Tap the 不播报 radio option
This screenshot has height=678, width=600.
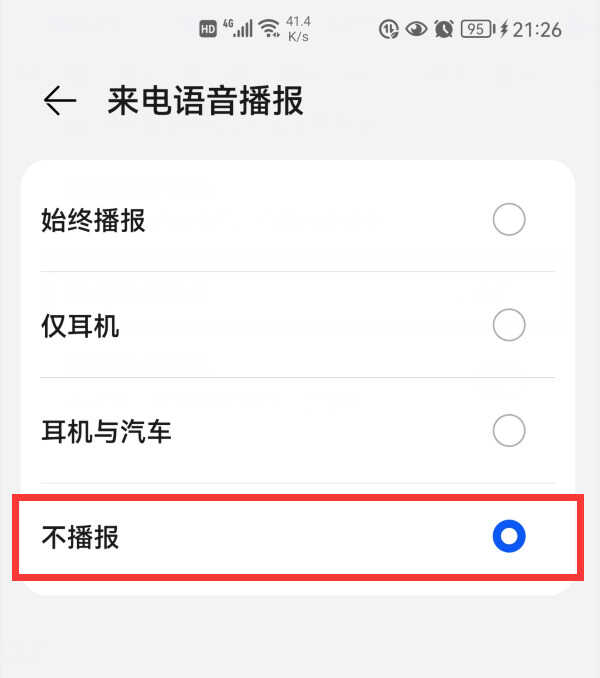tap(508, 537)
